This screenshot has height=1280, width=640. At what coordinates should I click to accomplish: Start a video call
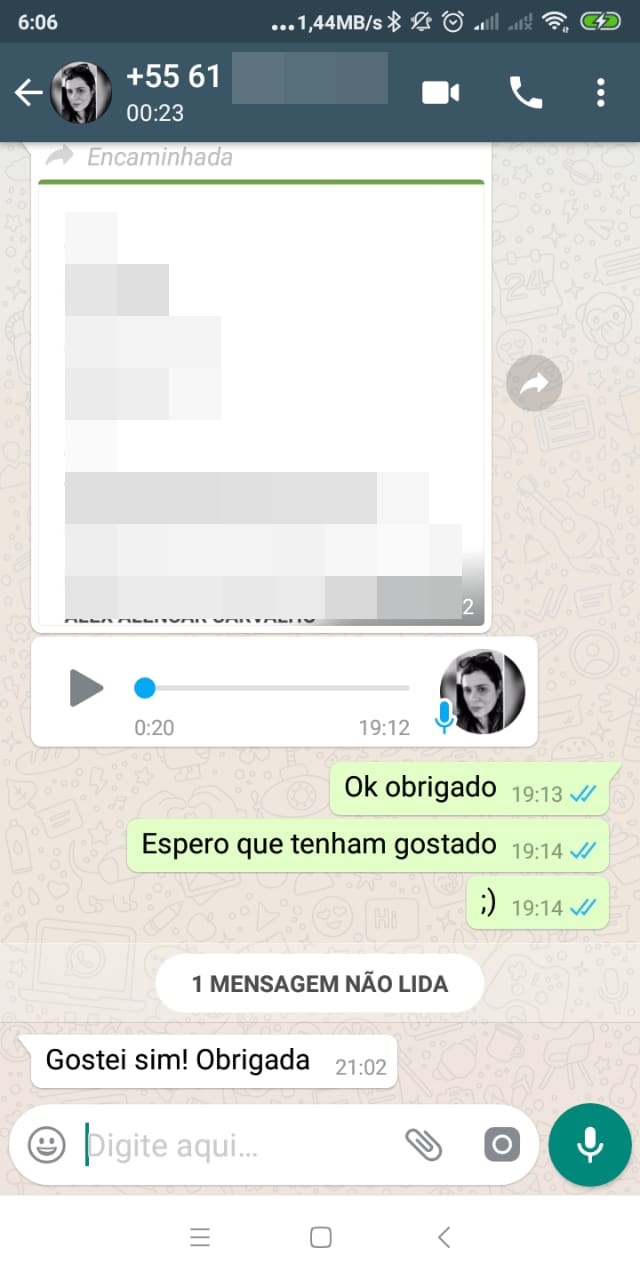[440, 93]
